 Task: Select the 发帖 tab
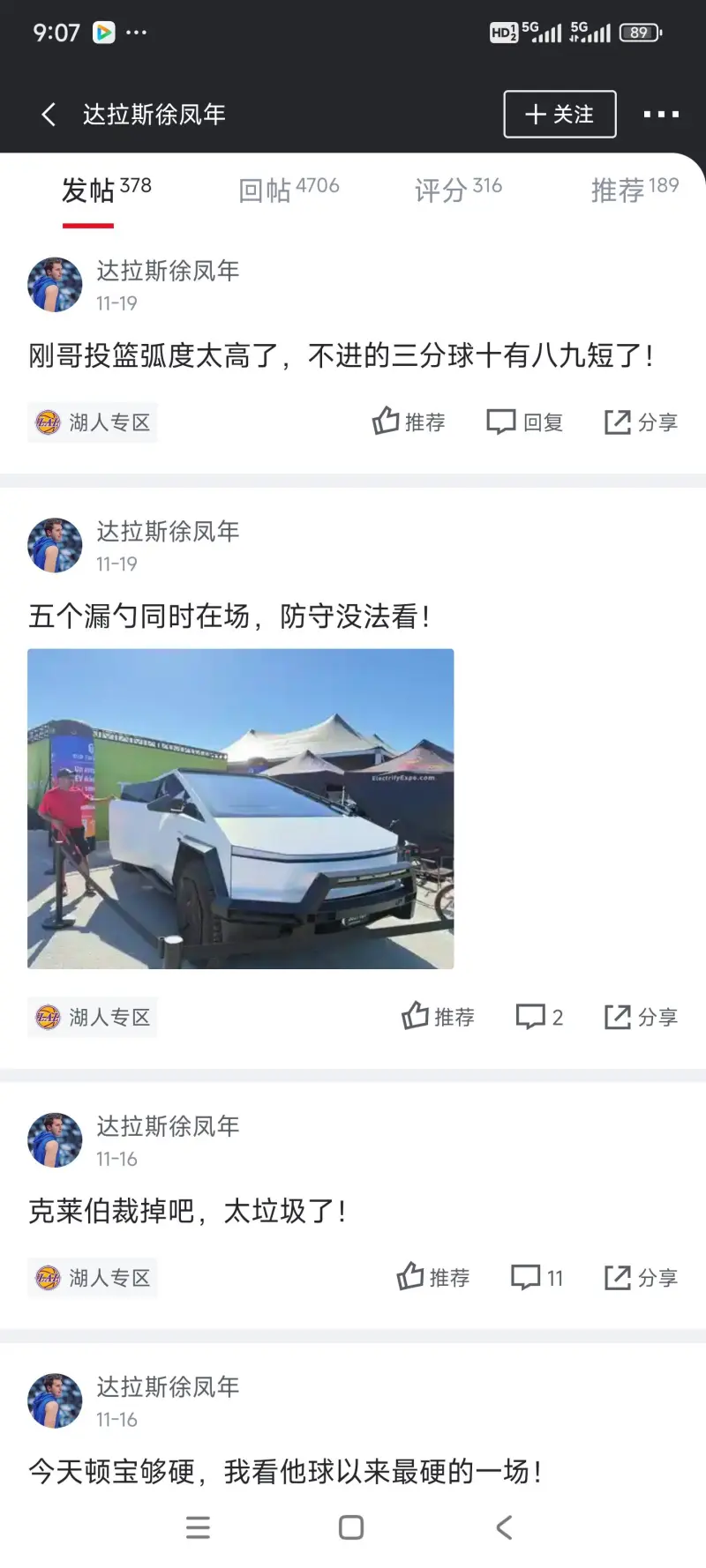tap(106, 189)
